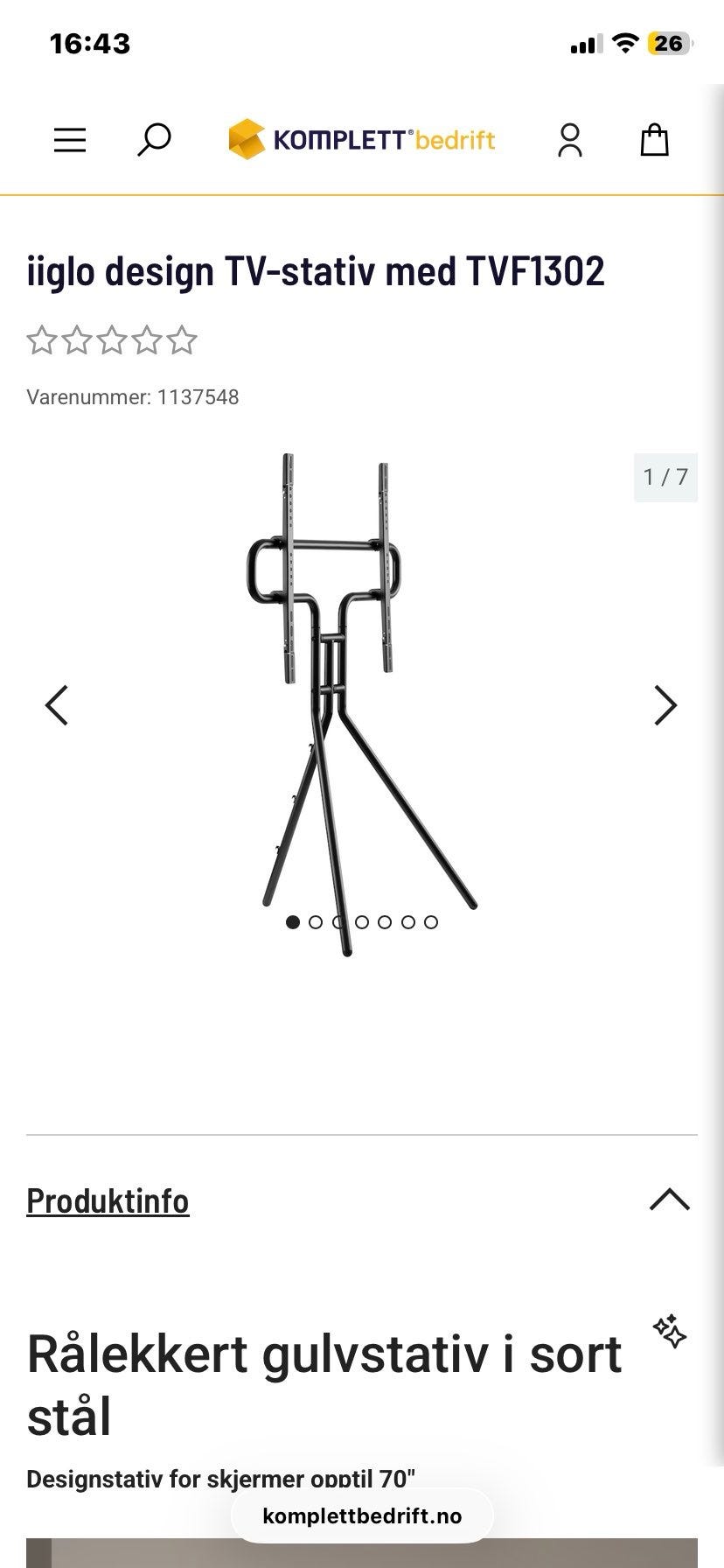
Task: Open the user account icon
Action: pyautogui.click(x=570, y=140)
